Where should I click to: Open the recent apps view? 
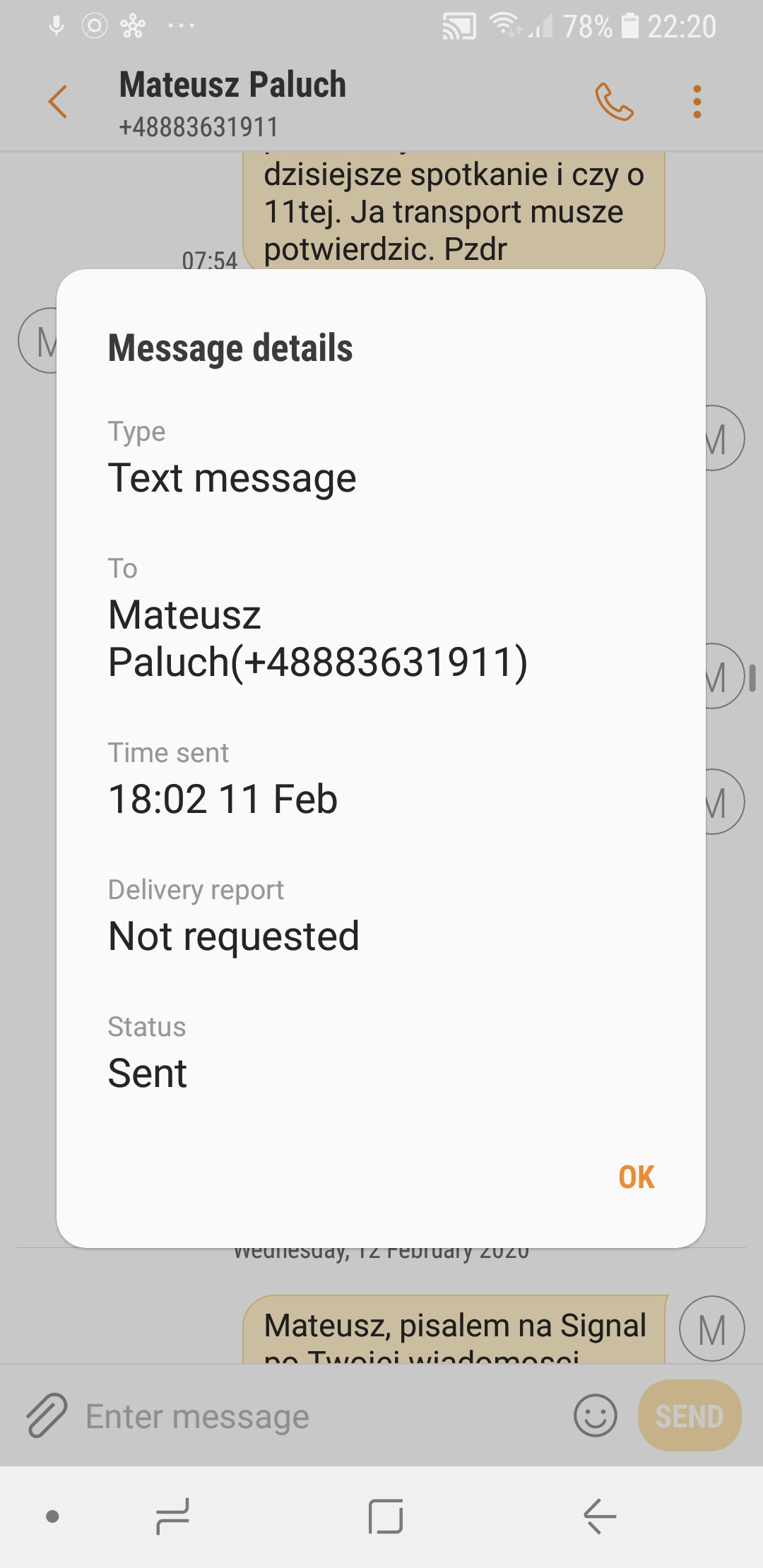(172, 1516)
